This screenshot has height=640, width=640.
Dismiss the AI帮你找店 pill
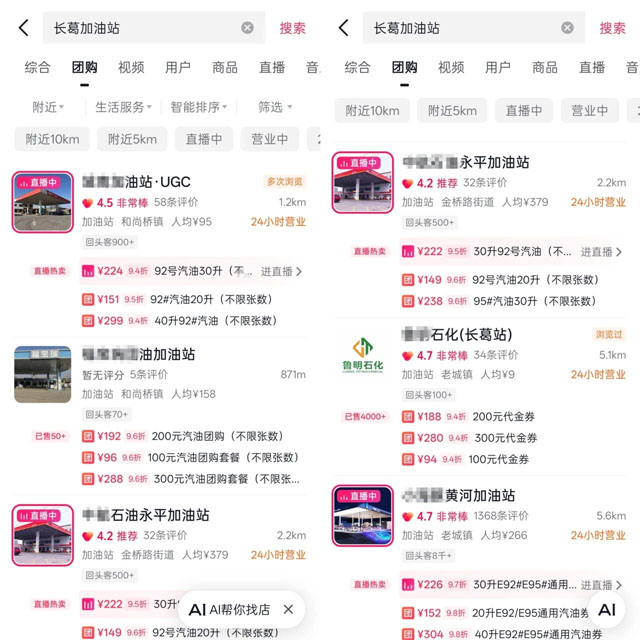[x=288, y=609]
